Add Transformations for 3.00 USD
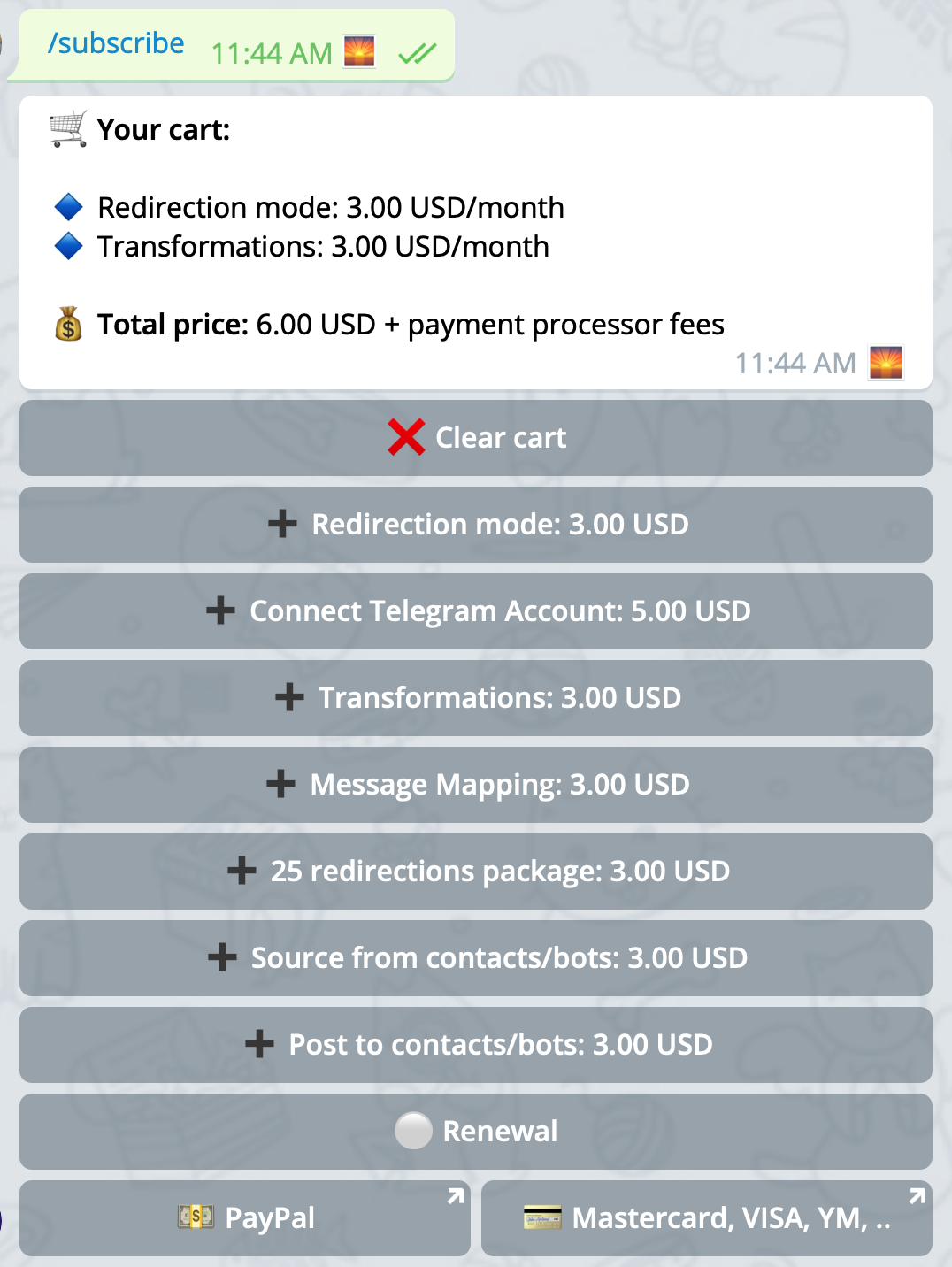This screenshot has width=952, height=1267. [x=476, y=698]
